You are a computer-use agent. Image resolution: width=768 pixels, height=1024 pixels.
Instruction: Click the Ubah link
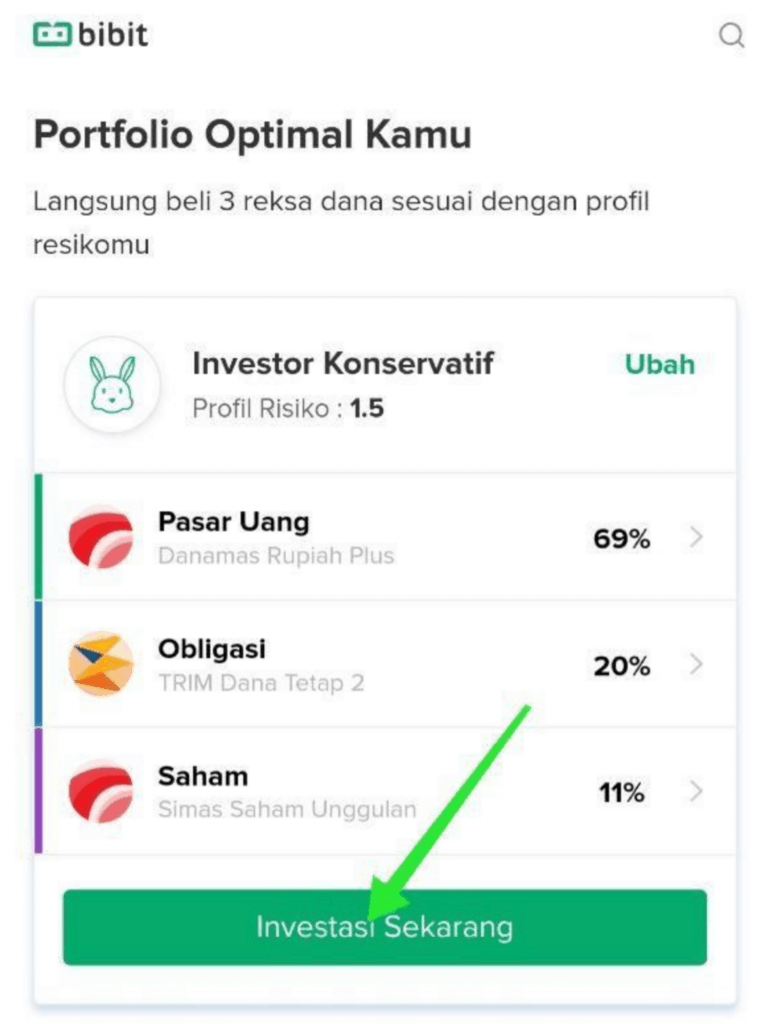[659, 364]
